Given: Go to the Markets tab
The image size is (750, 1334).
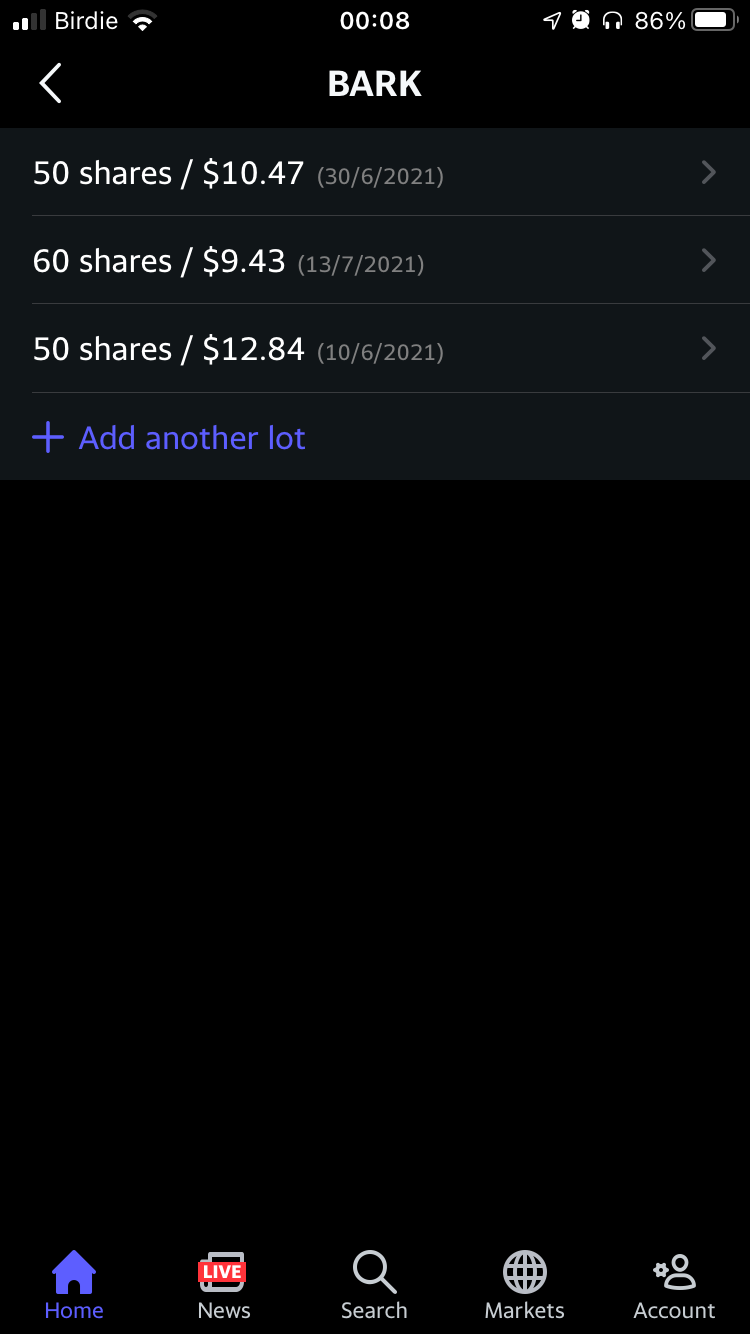Looking at the screenshot, I should coord(524,1286).
